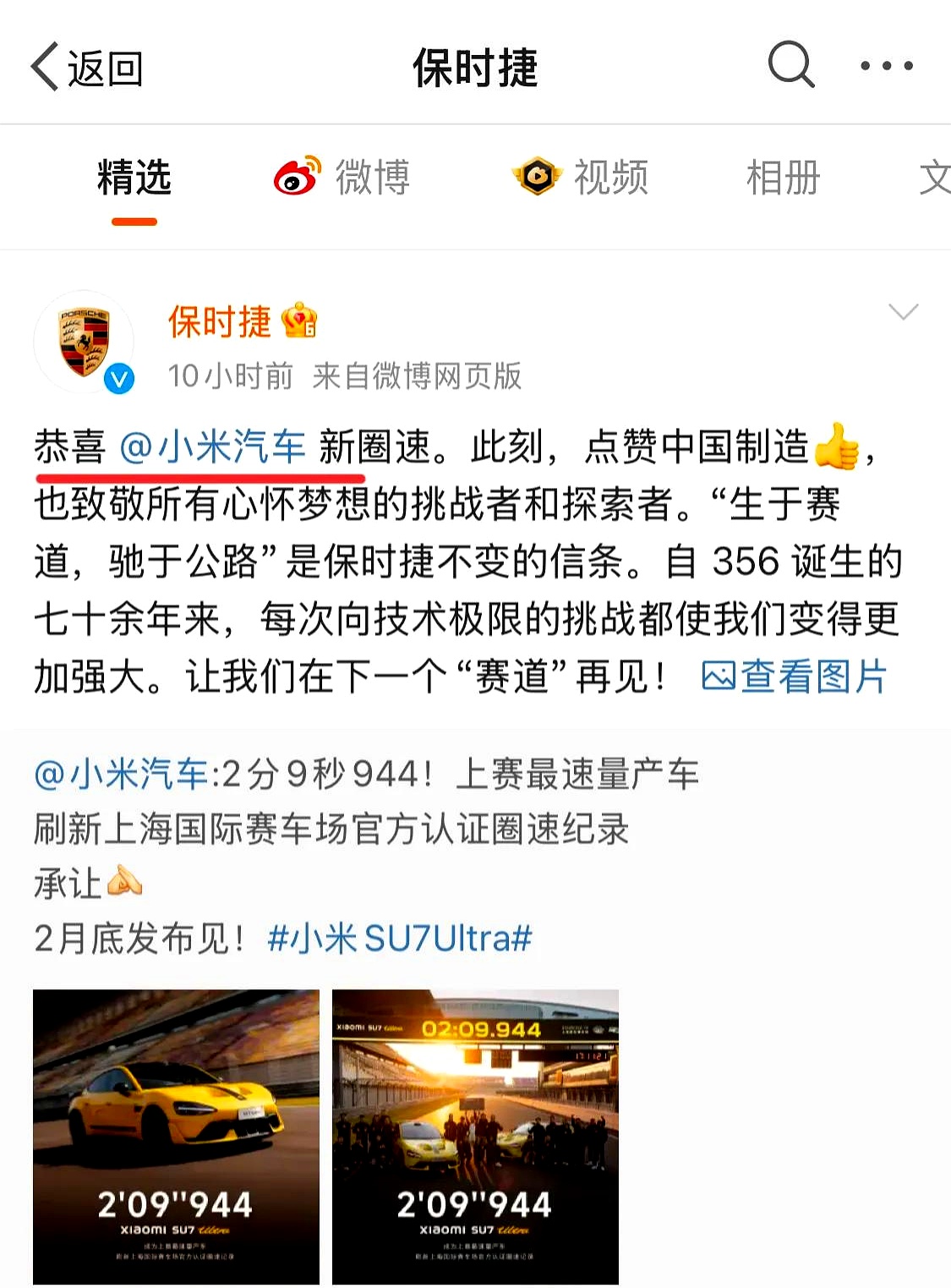The height and width of the screenshot is (1288, 951).
Task: Tap the membership crown badge beside 保时捷
Action: (x=300, y=321)
